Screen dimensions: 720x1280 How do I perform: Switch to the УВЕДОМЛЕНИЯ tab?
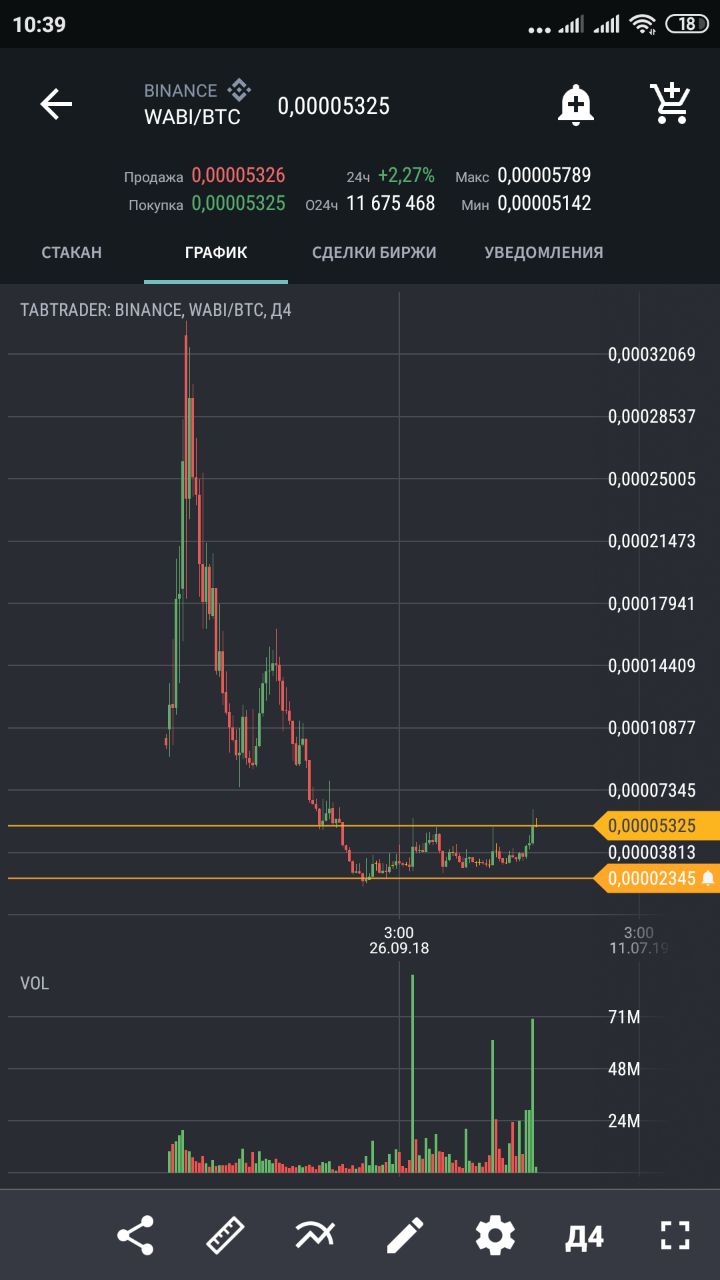click(x=544, y=252)
